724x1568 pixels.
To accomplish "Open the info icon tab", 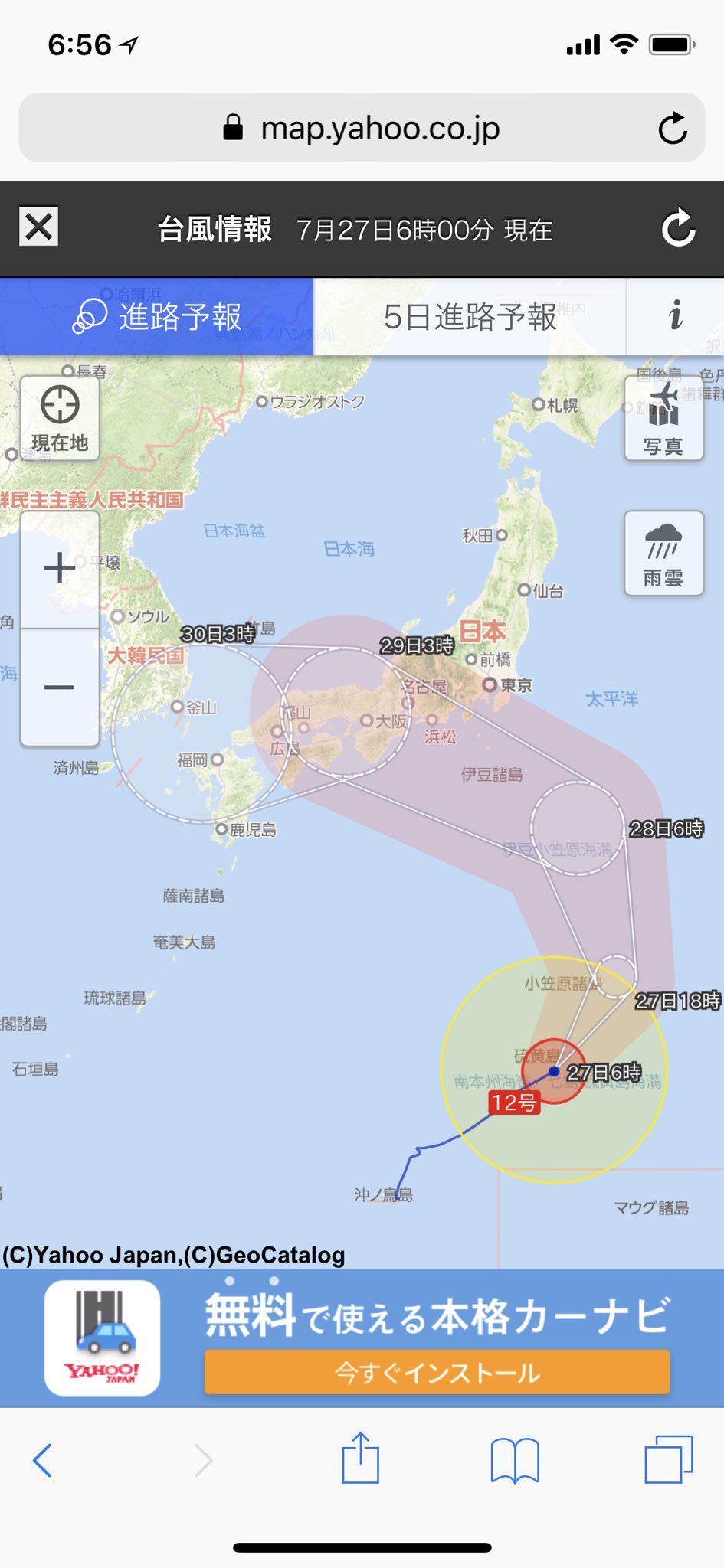I will pyautogui.click(x=675, y=316).
